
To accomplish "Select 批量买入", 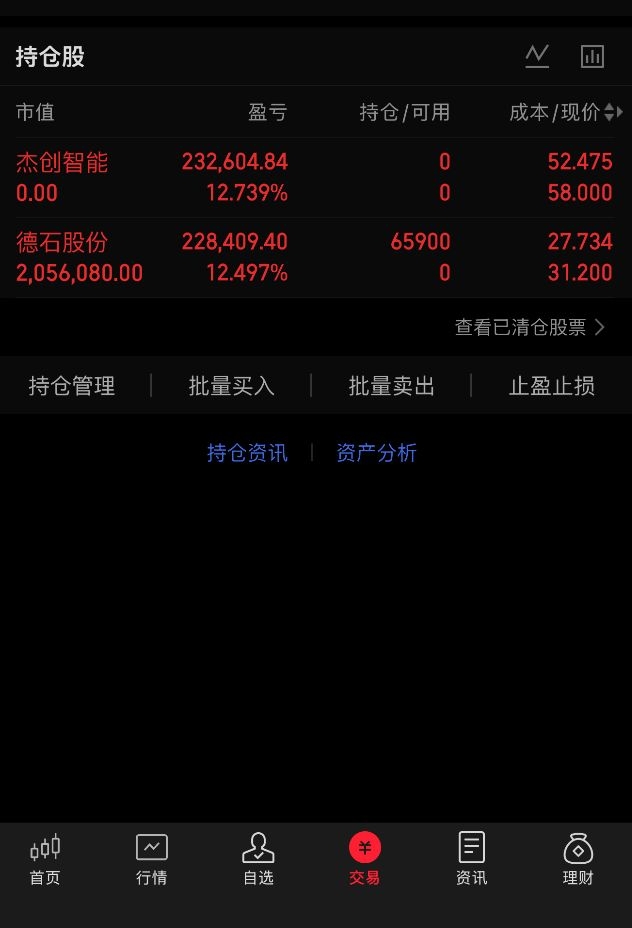I will [231, 386].
